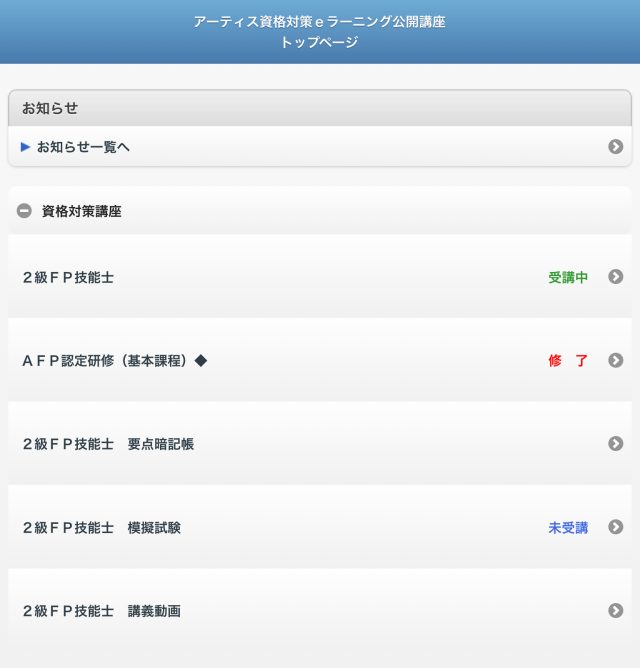This screenshot has height=668, width=640.
Task: Open お知らせ一覧へ link
Action: (x=83, y=147)
